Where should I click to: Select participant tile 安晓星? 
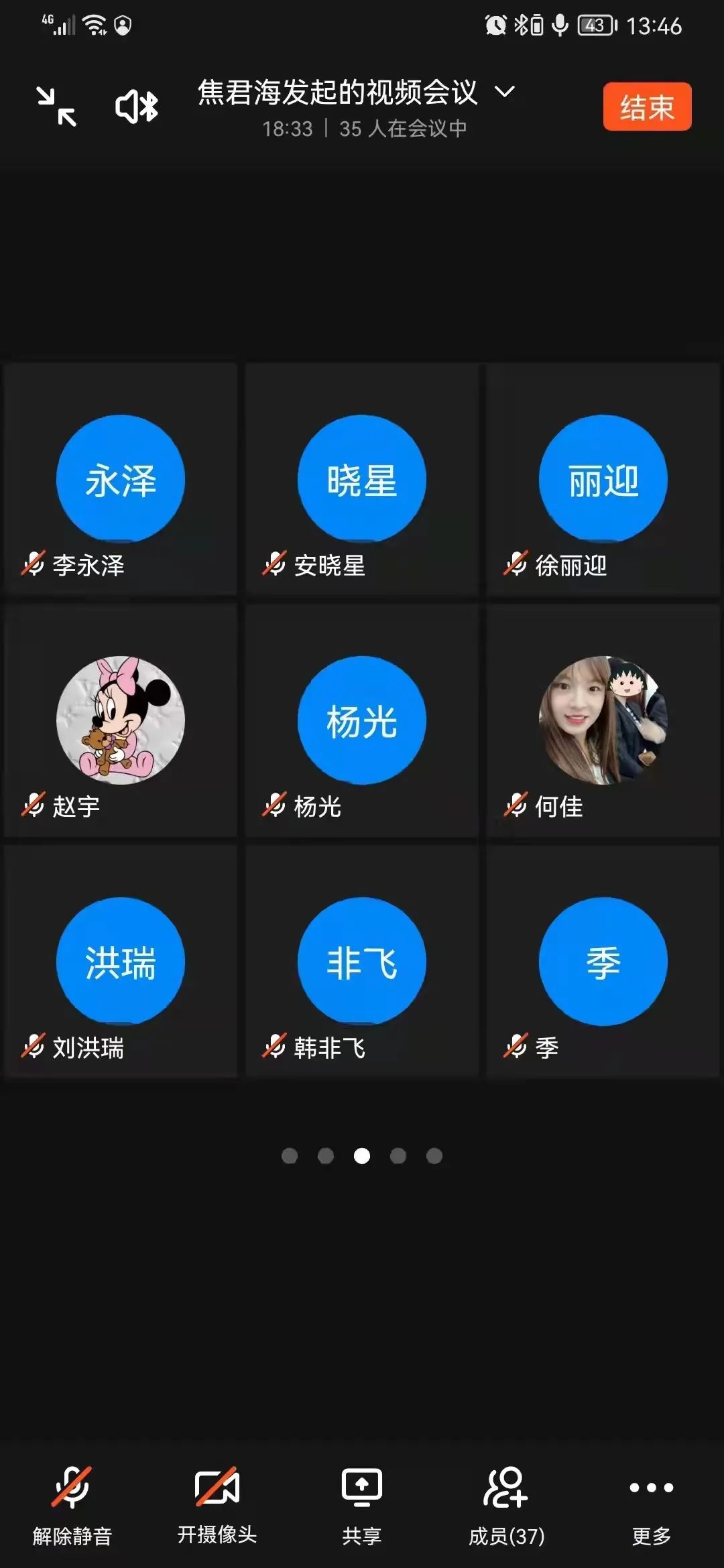pos(362,479)
